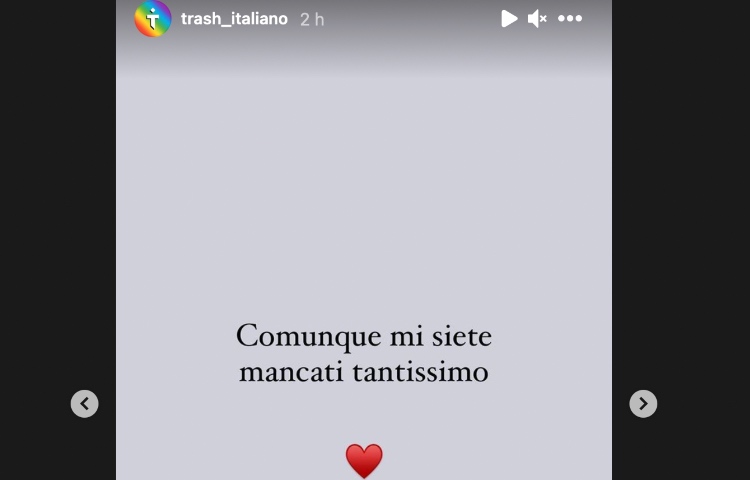Resume story playback
Screen dimensions: 750x480
tap(509, 19)
